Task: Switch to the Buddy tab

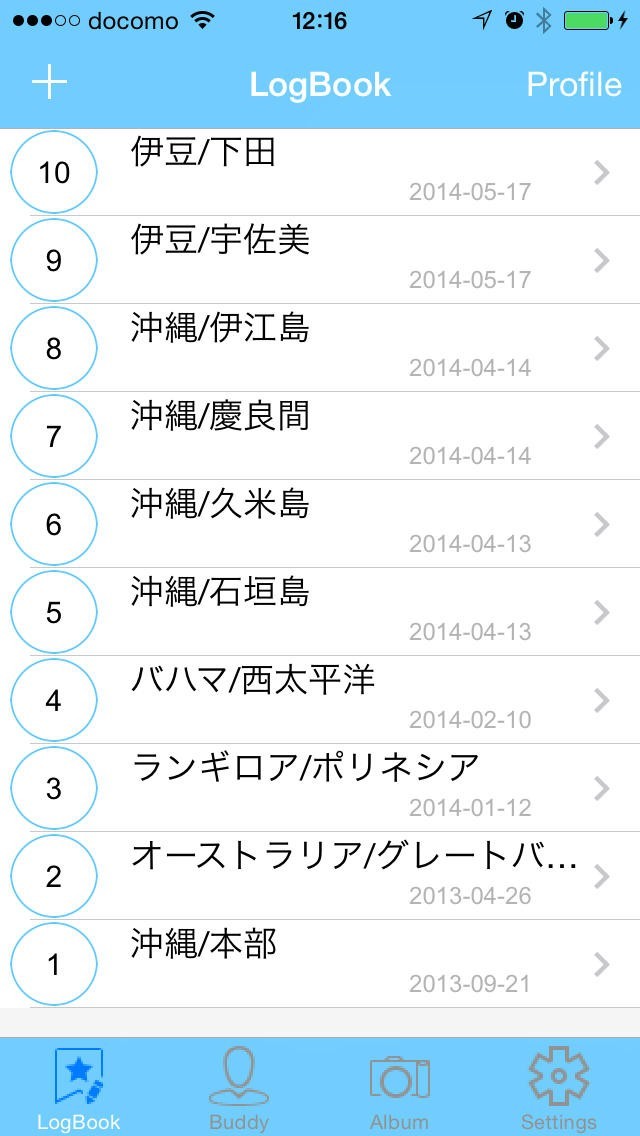Action: 239,1088
